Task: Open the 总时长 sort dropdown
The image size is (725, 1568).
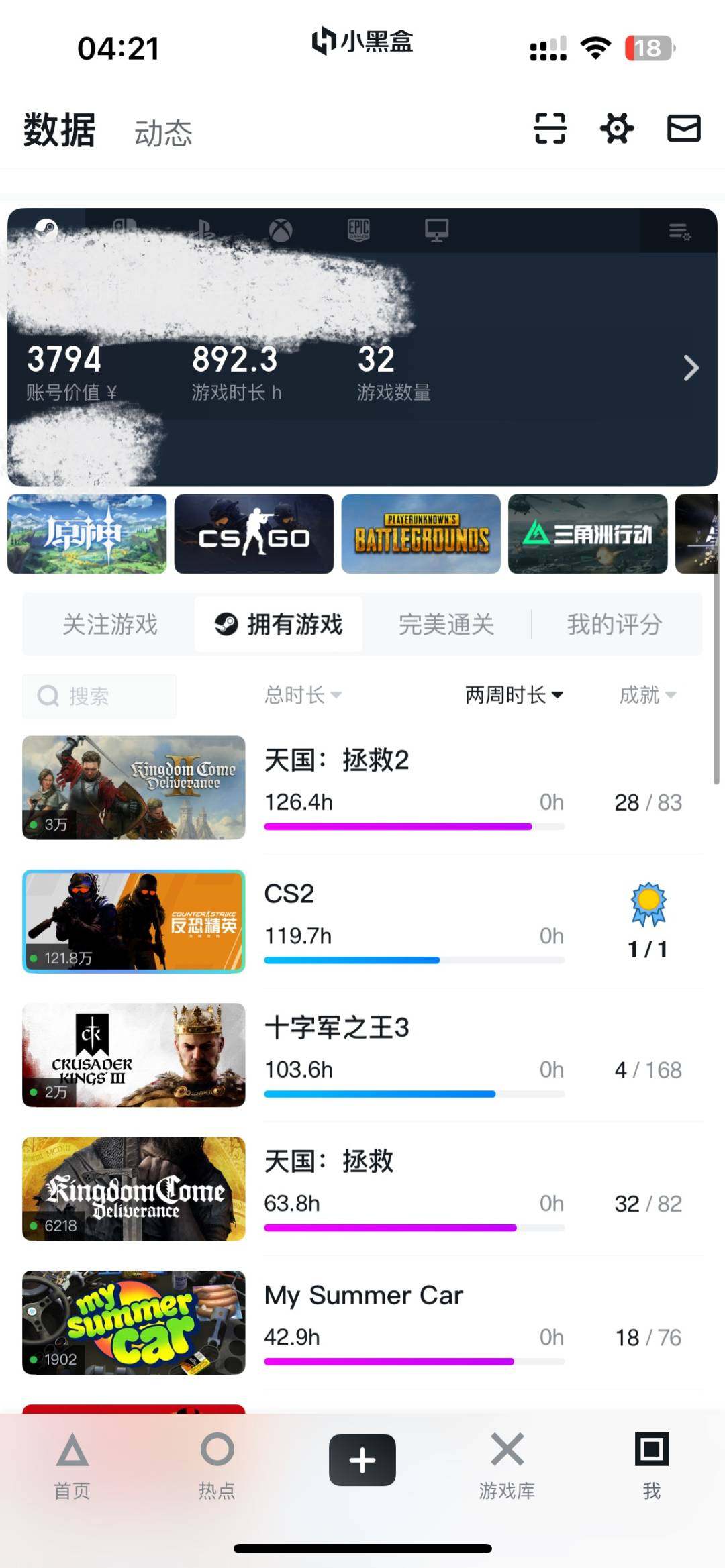Action: tap(303, 696)
